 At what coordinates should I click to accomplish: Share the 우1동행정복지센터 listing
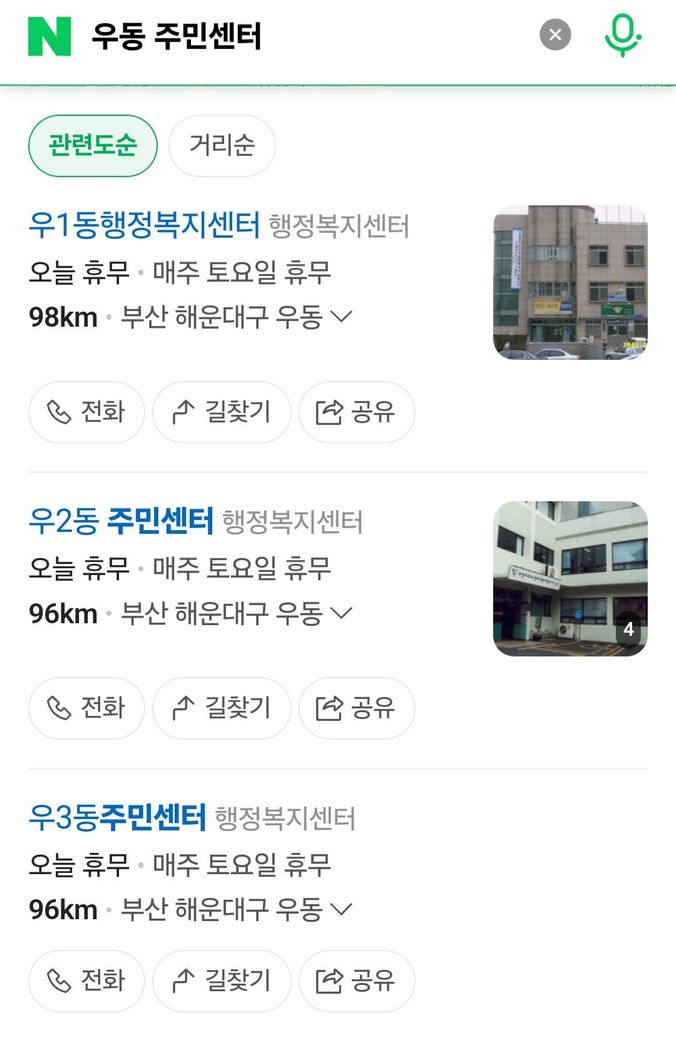357,412
